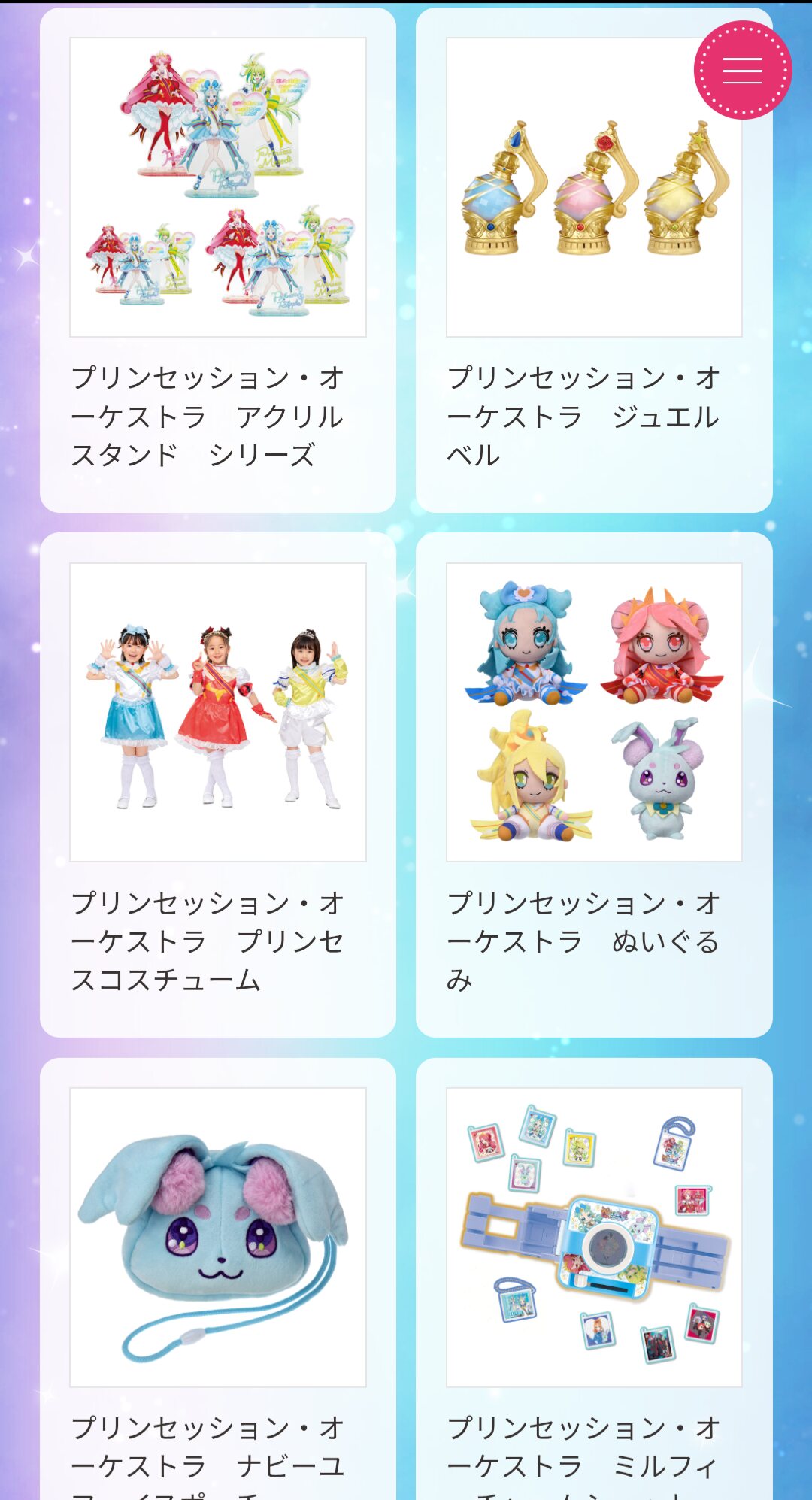Viewport: 812px width, 1500px height.
Task: View the blue rabbit pouch product card
Action: (218, 1278)
